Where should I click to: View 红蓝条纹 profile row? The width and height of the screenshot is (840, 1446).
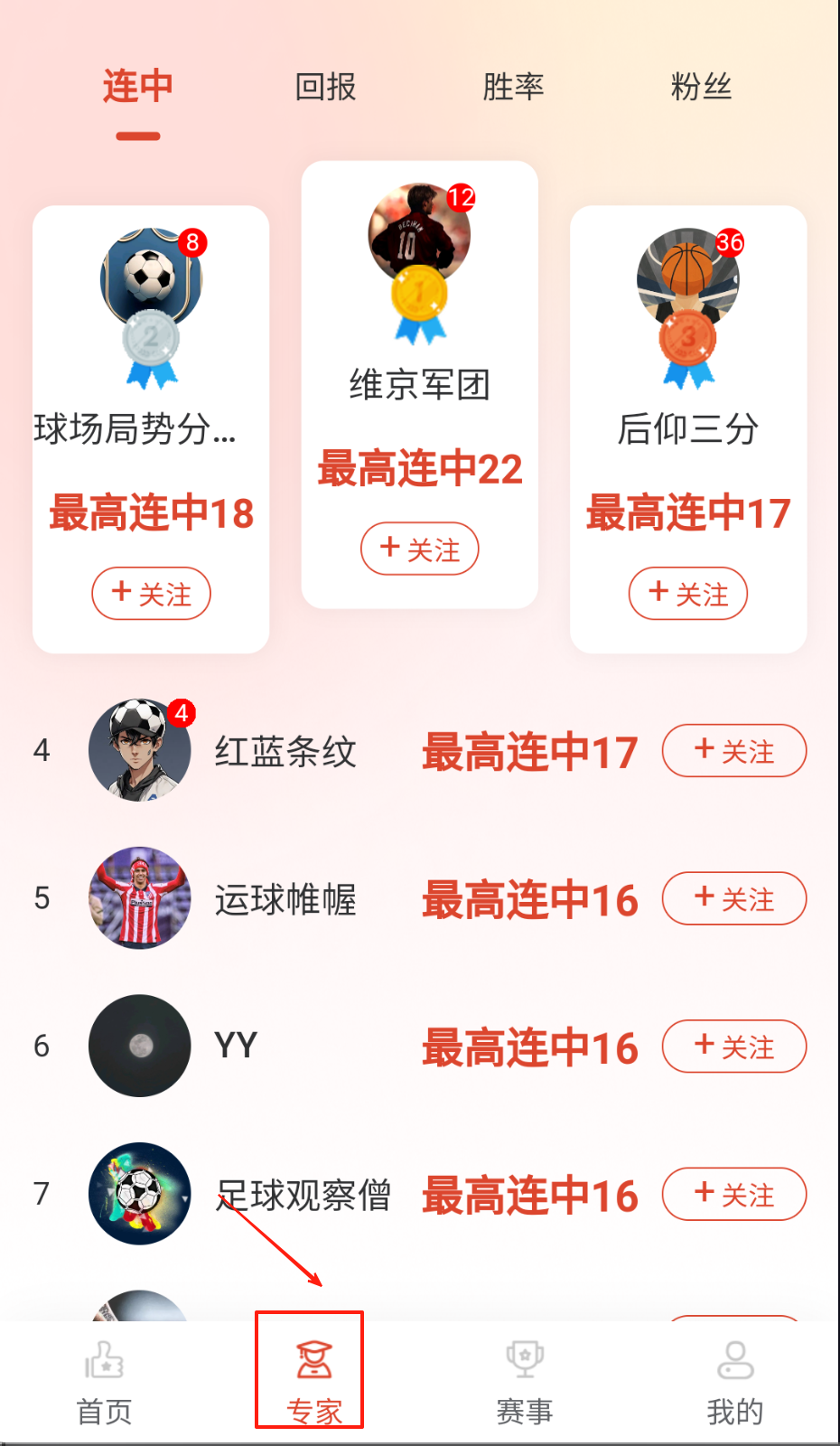pos(285,751)
